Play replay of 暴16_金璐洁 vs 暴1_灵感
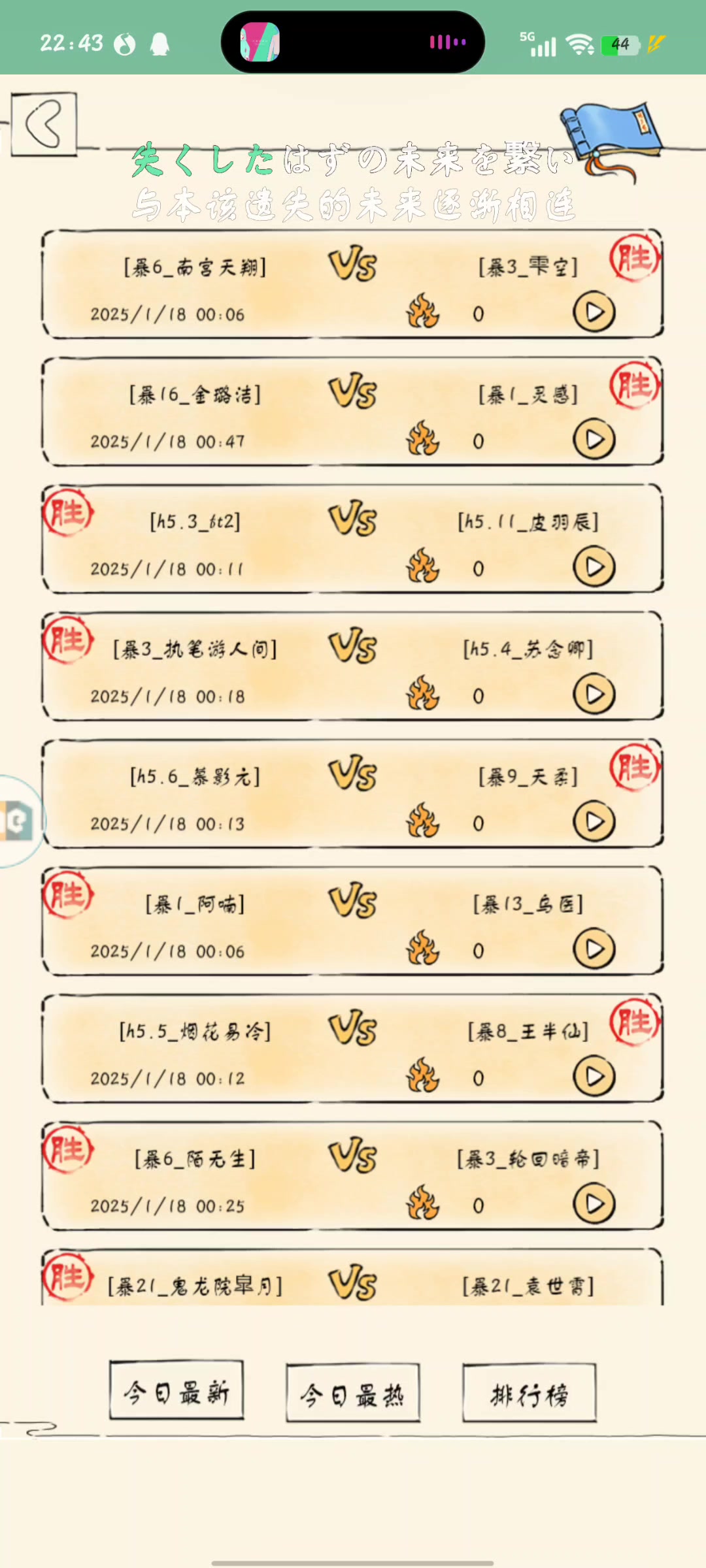 pyautogui.click(x=594, y=440)
